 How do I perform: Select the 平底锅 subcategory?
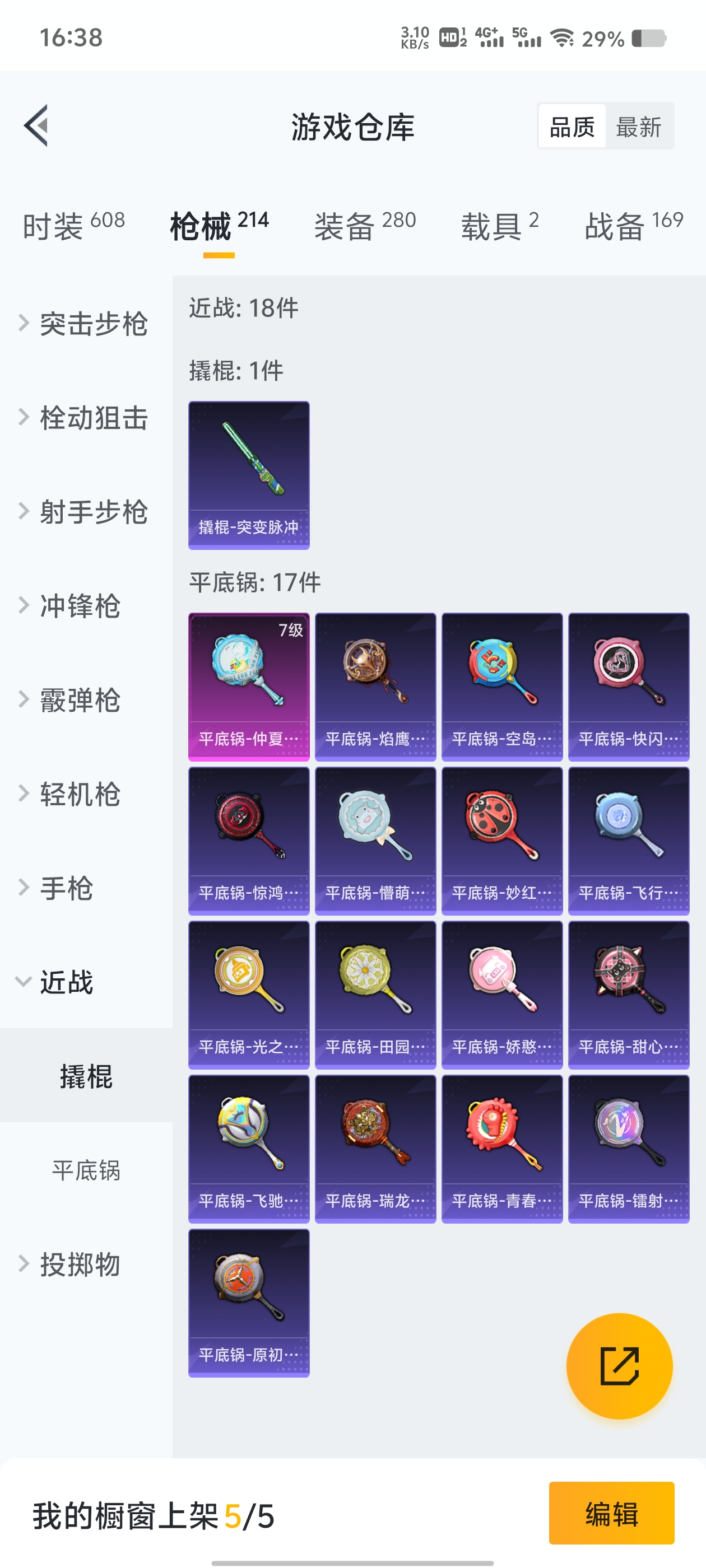click(x=86, y=1170)
